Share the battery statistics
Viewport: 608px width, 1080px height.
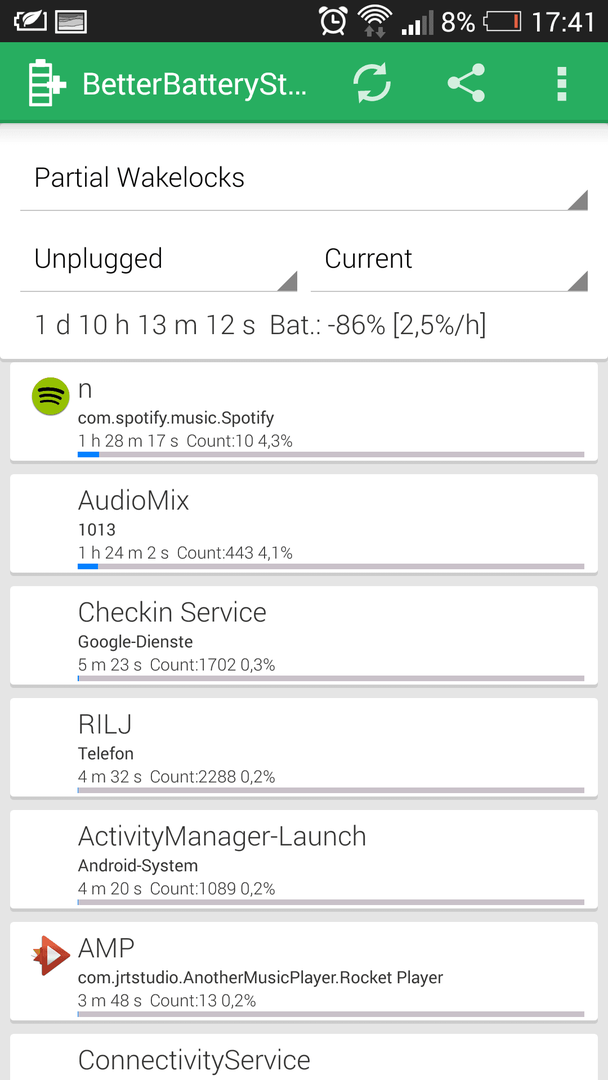point(466,83)
